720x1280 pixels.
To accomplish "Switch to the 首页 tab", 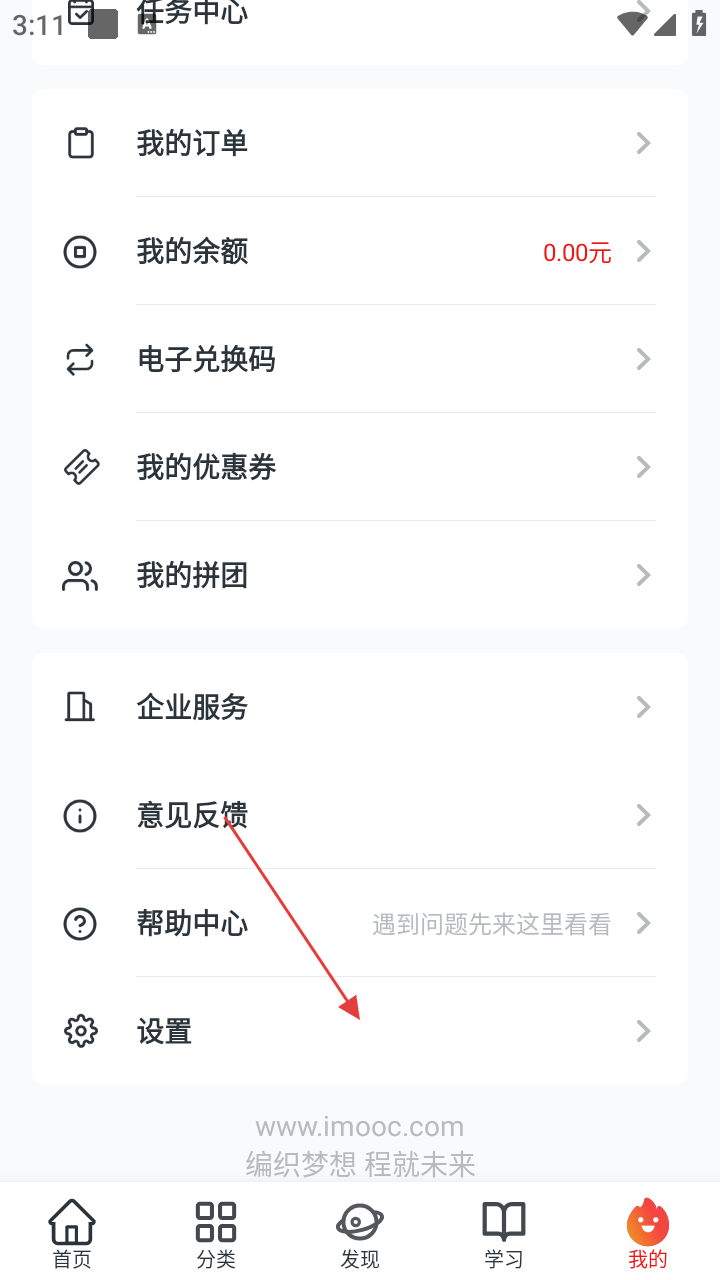I will [72, 1233].
